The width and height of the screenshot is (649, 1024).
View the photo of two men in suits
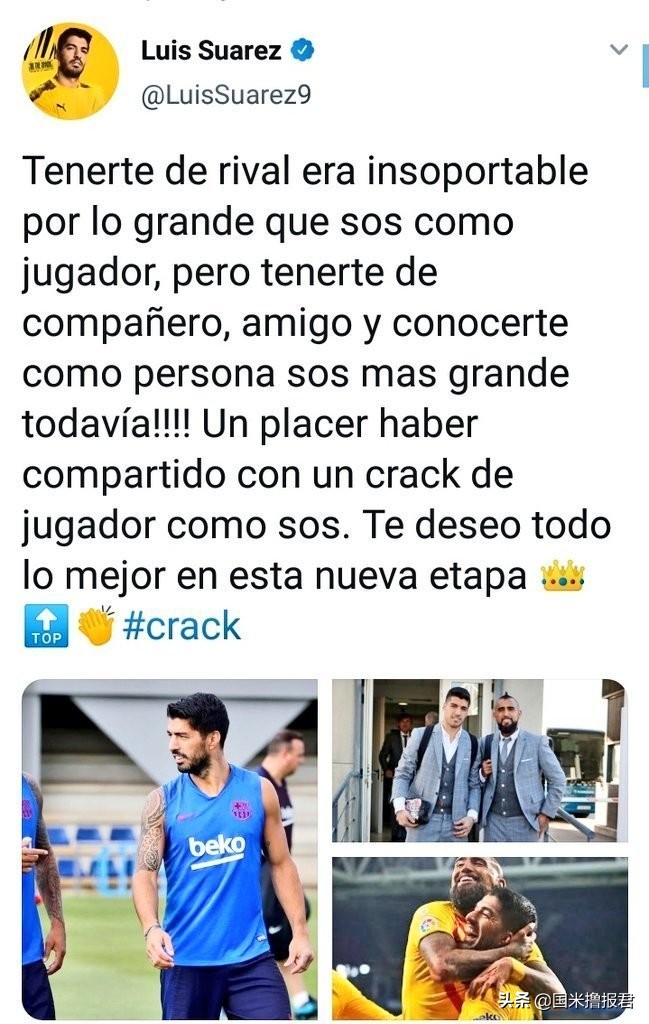pos(479,760)
